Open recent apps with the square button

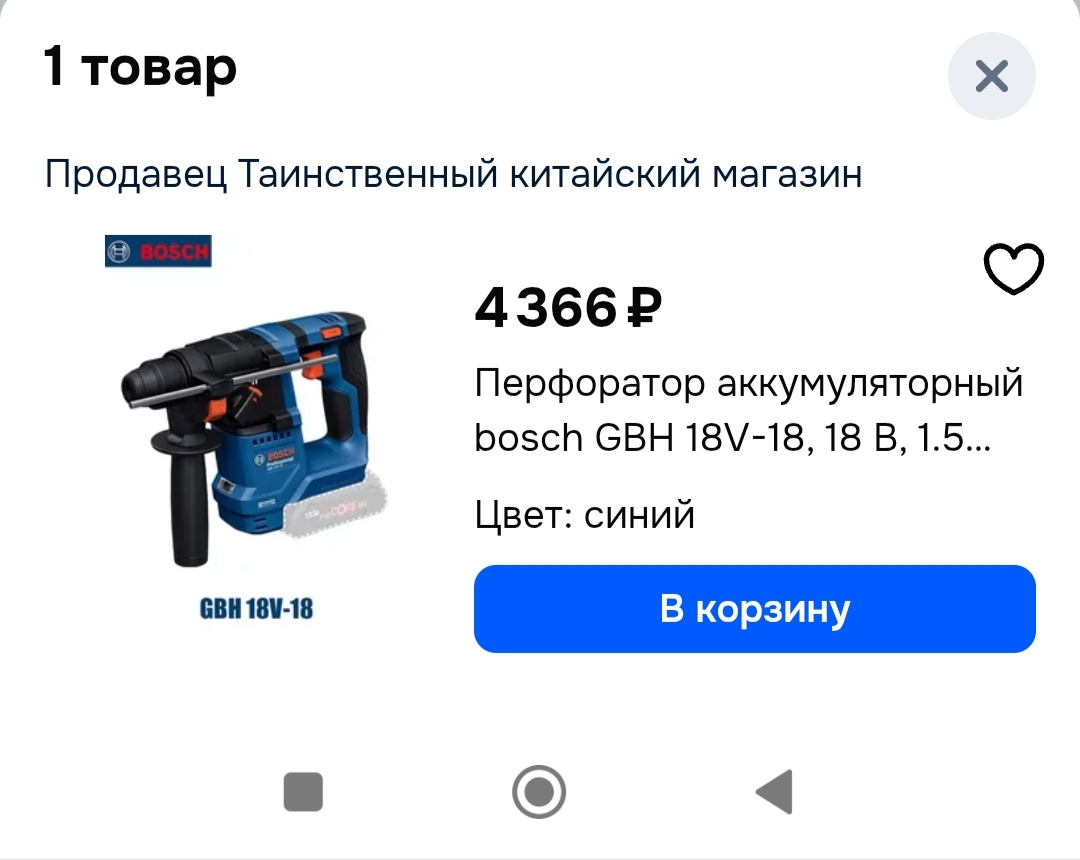303,792
